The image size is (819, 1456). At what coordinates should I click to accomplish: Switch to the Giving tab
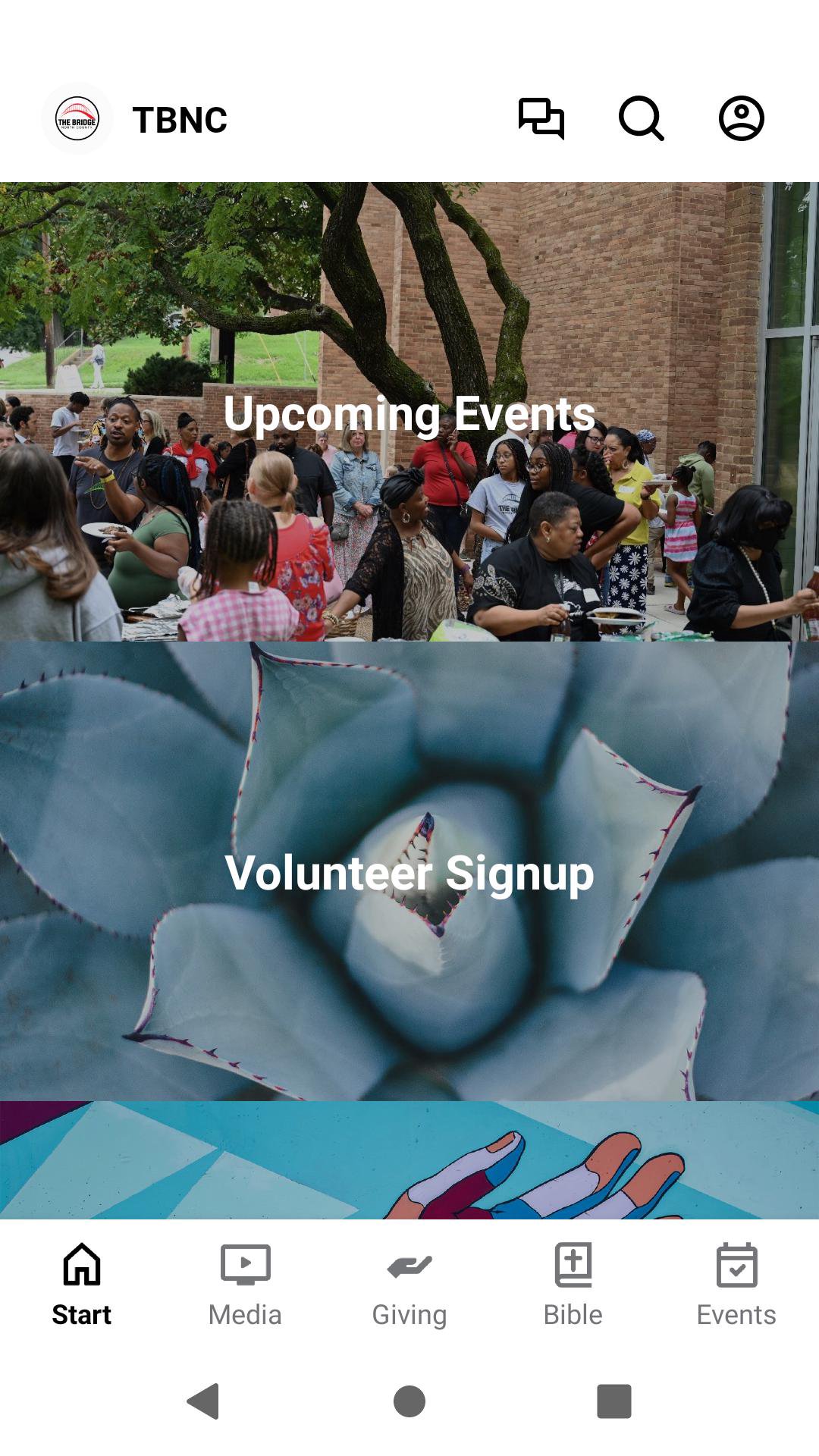(x=409, y=1283)
